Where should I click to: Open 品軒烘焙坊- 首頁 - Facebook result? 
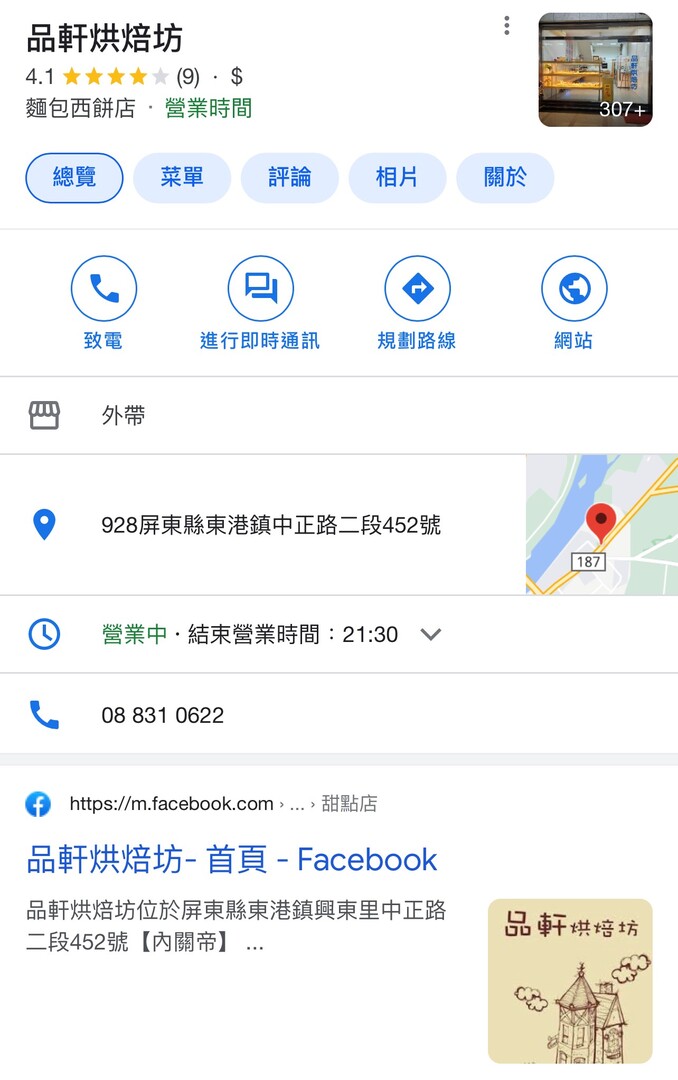tap(232, 859)
